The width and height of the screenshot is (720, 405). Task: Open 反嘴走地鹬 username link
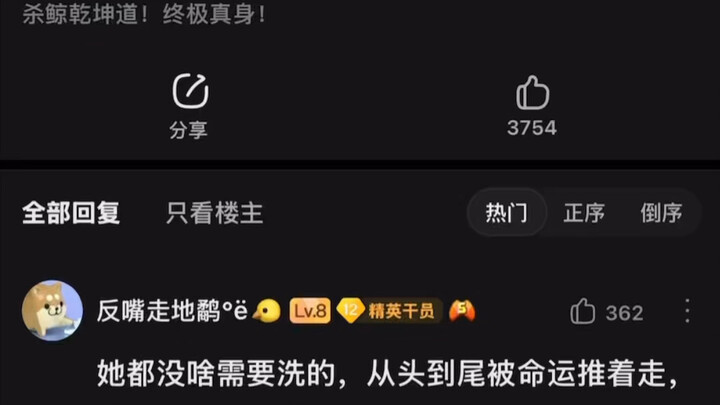[171, 311]
